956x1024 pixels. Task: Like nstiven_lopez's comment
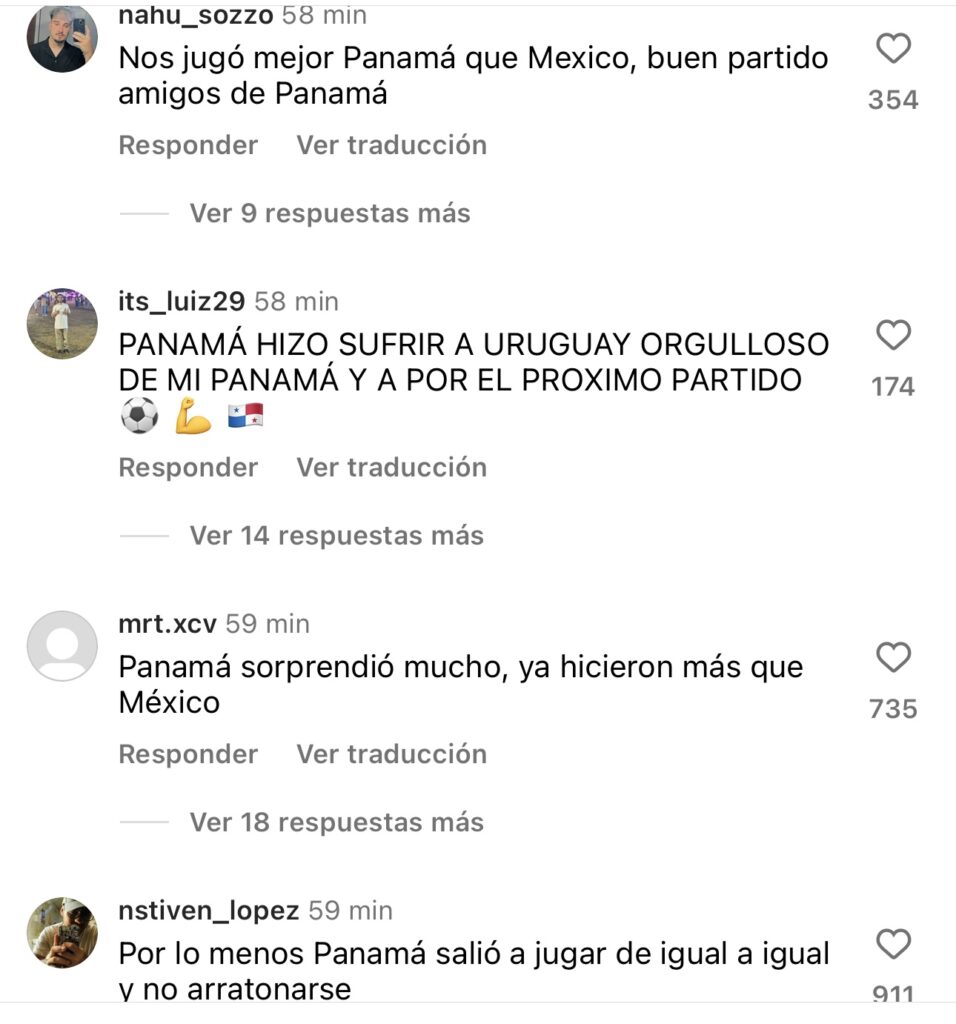pyautogui.click(x=893, y=944)
